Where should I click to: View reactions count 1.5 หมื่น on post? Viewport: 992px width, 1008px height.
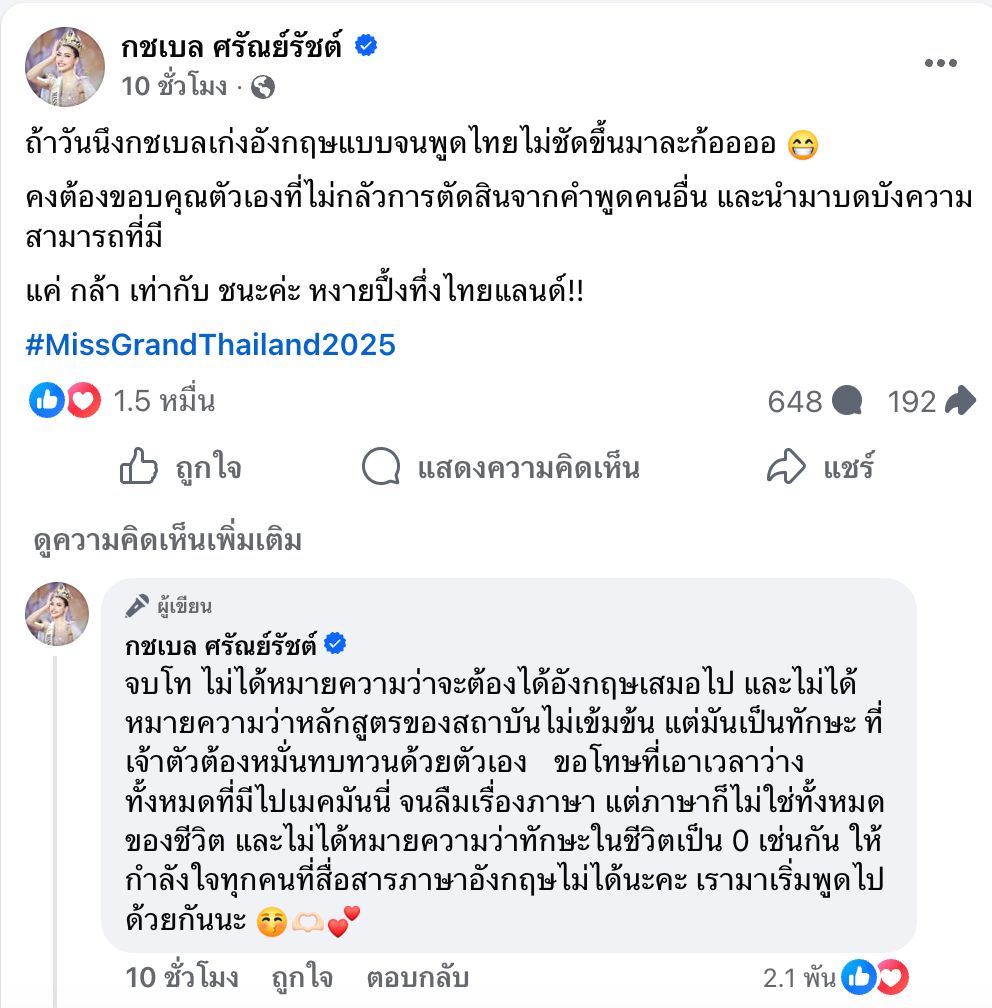124,402
